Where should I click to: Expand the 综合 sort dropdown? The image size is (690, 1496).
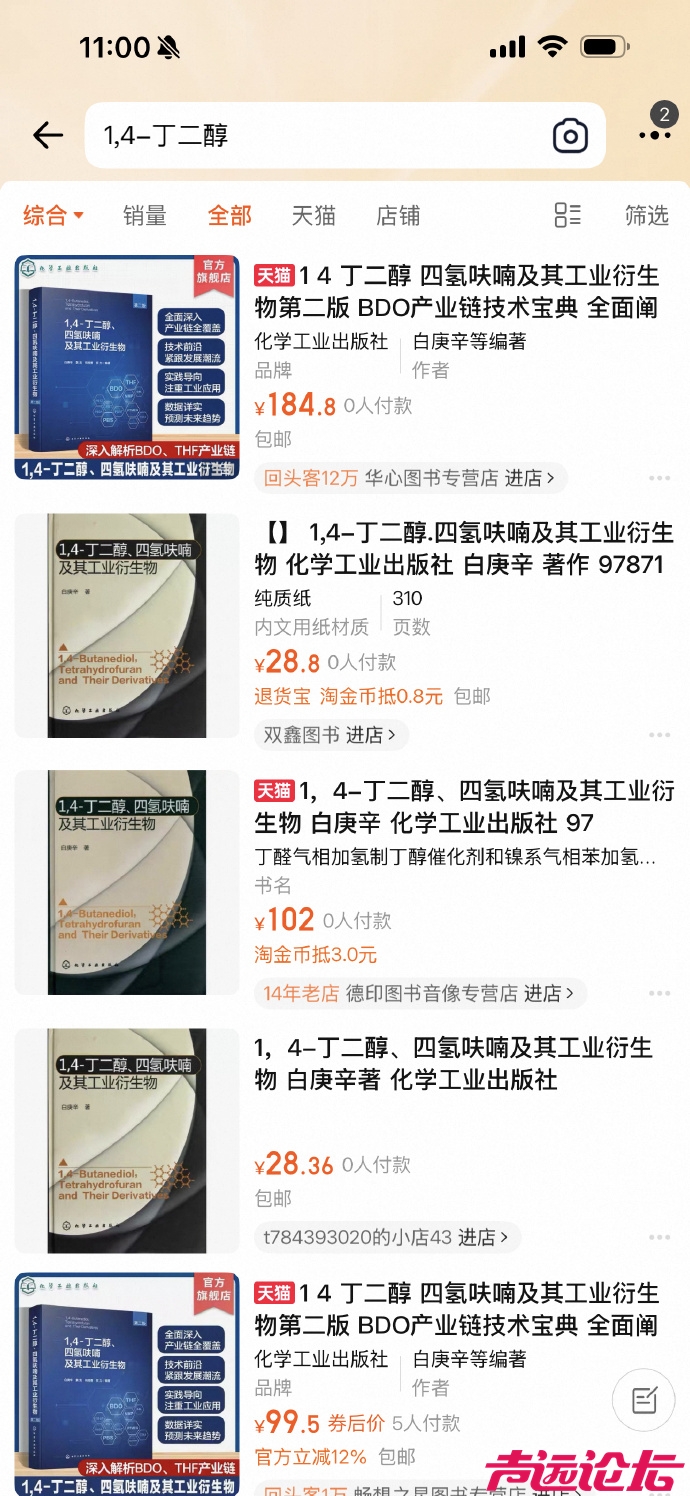tap(53, 215)
